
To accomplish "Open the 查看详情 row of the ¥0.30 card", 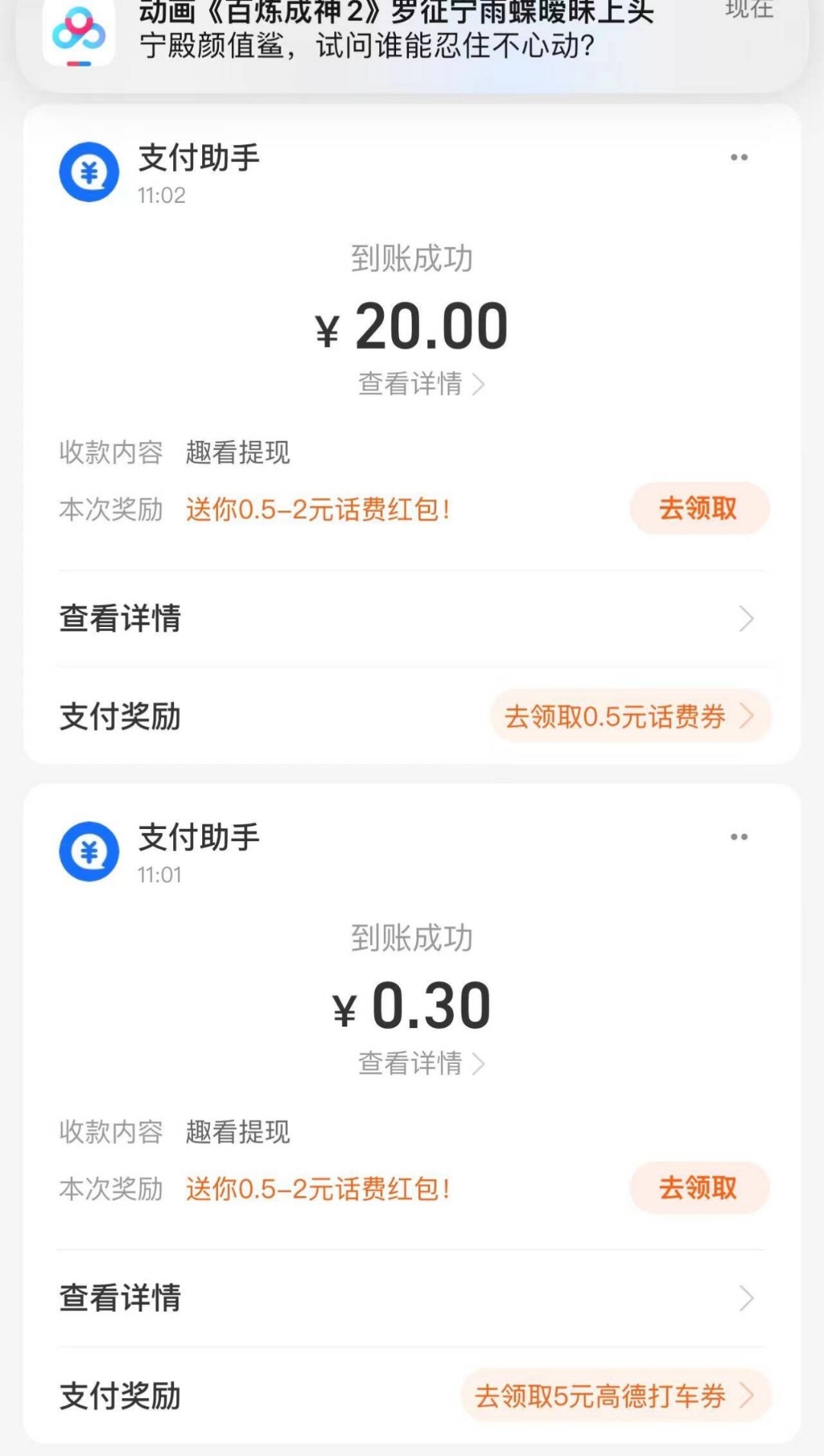I will [412, 1298].
